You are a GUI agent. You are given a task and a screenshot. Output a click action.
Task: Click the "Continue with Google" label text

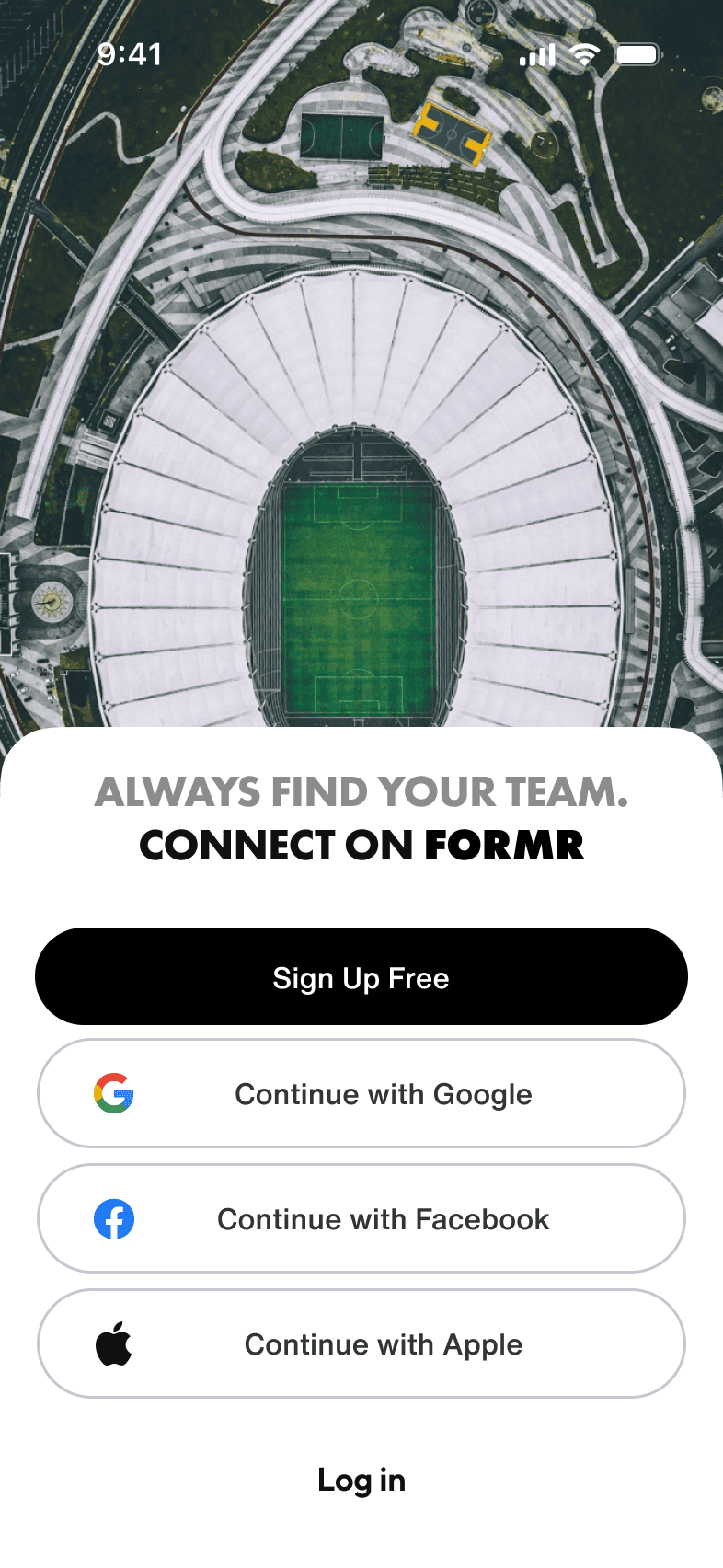[x=384, y=1094]
